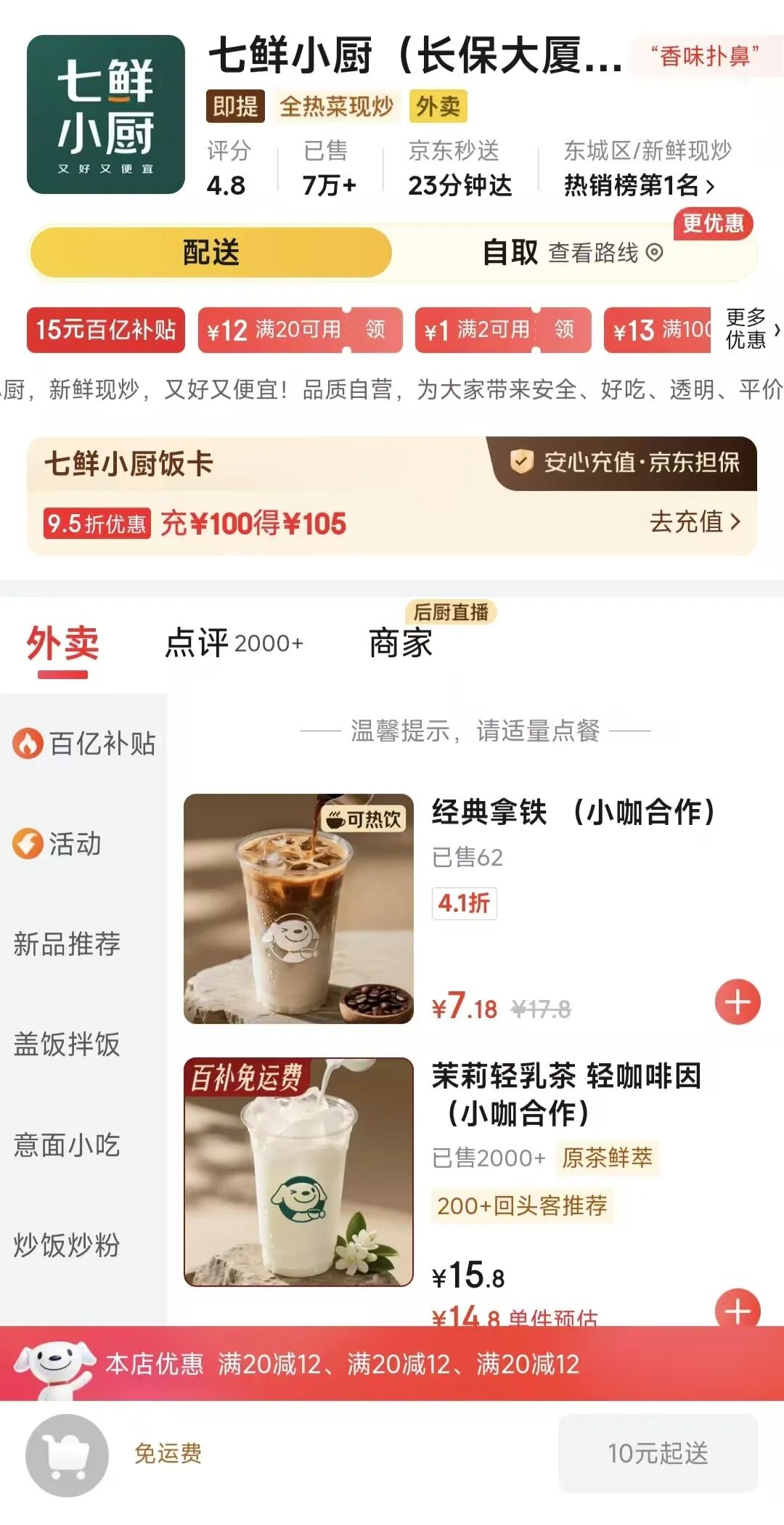Go to the 意面小吃 category
The width and height of the screenshot is (784, 1525).
pyautogui.click(x=67, y=1144)
